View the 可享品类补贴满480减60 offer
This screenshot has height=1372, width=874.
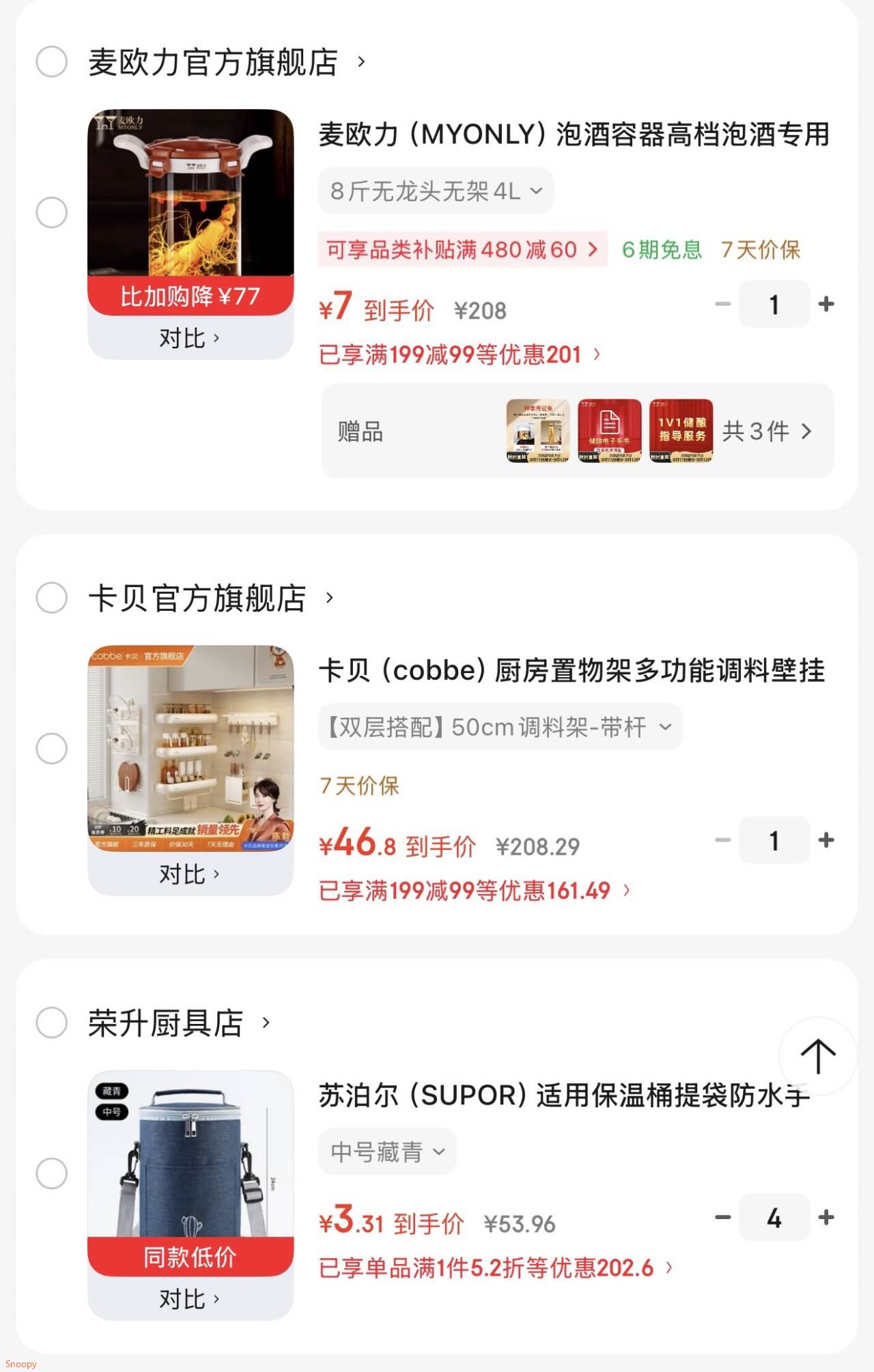[x=462, y=250]
